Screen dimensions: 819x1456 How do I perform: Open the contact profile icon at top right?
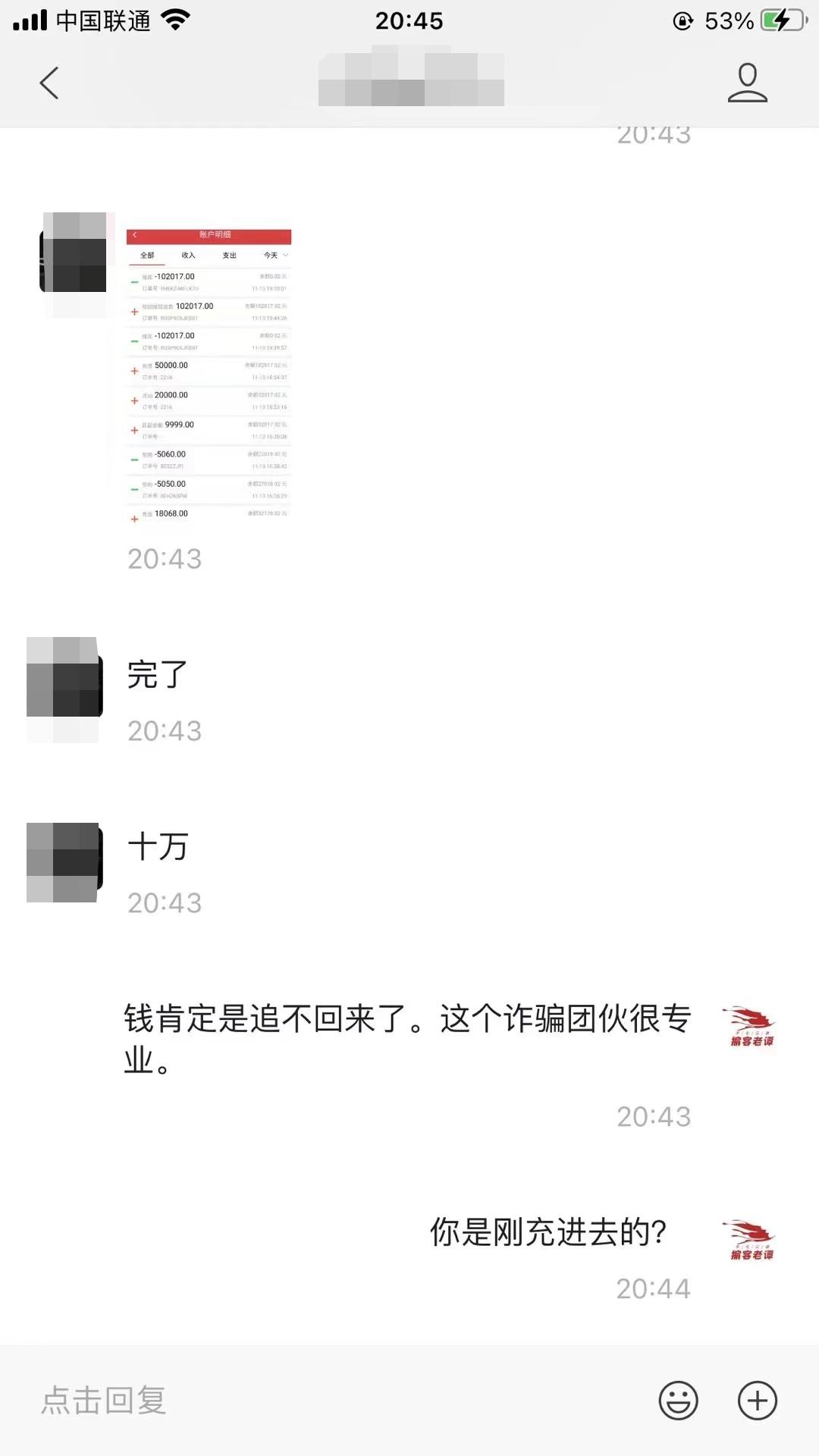(747, 82)
